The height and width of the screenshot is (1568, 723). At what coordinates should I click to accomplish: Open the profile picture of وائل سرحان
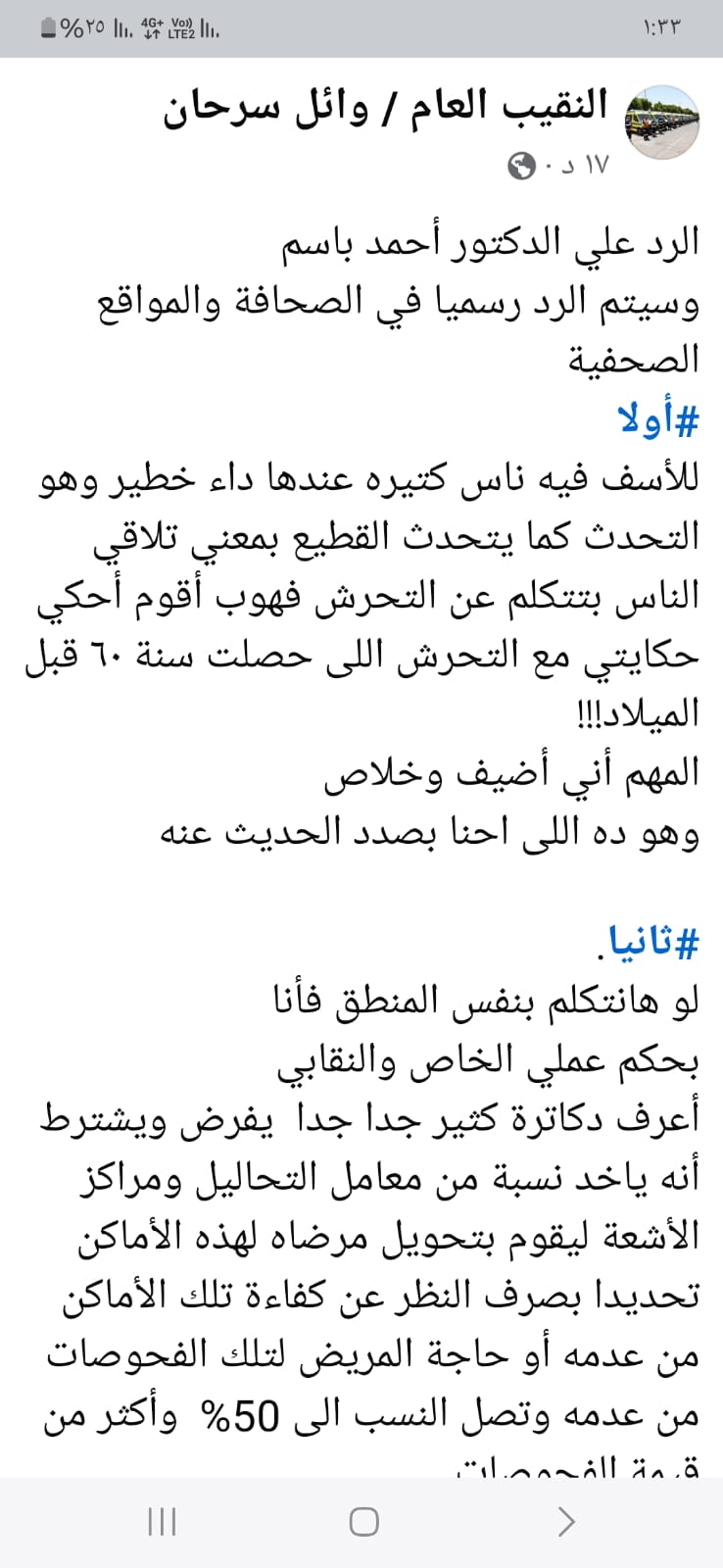coord(662,123)
